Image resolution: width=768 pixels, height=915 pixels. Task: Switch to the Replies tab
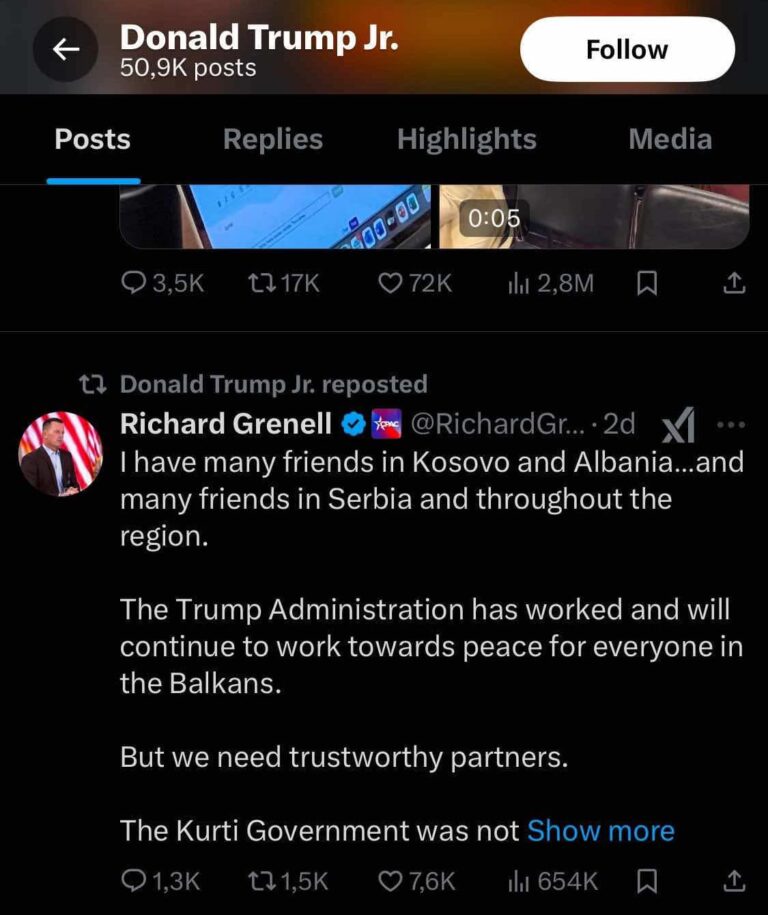pos(273,139)
